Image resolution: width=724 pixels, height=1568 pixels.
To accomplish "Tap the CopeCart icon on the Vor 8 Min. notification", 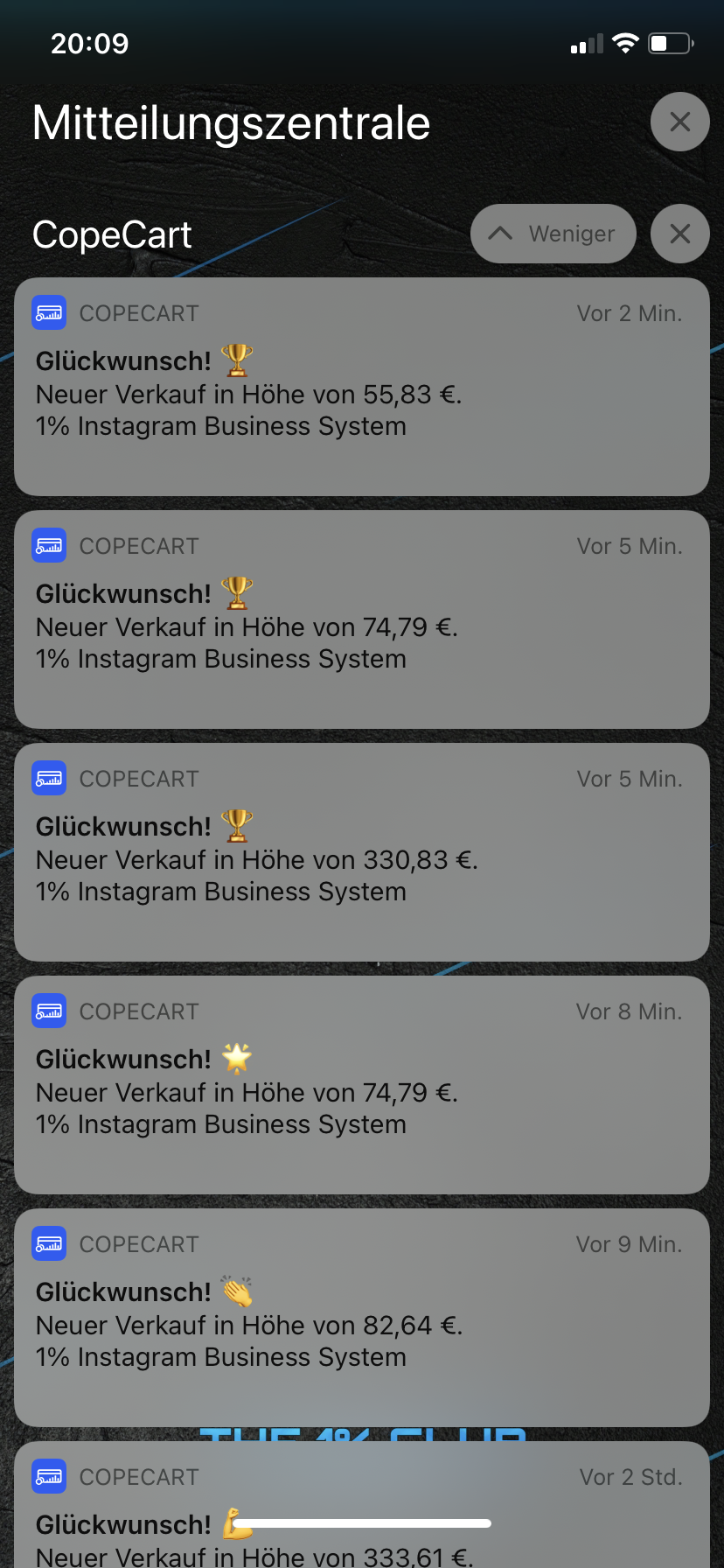I will tap(49, 1011).
